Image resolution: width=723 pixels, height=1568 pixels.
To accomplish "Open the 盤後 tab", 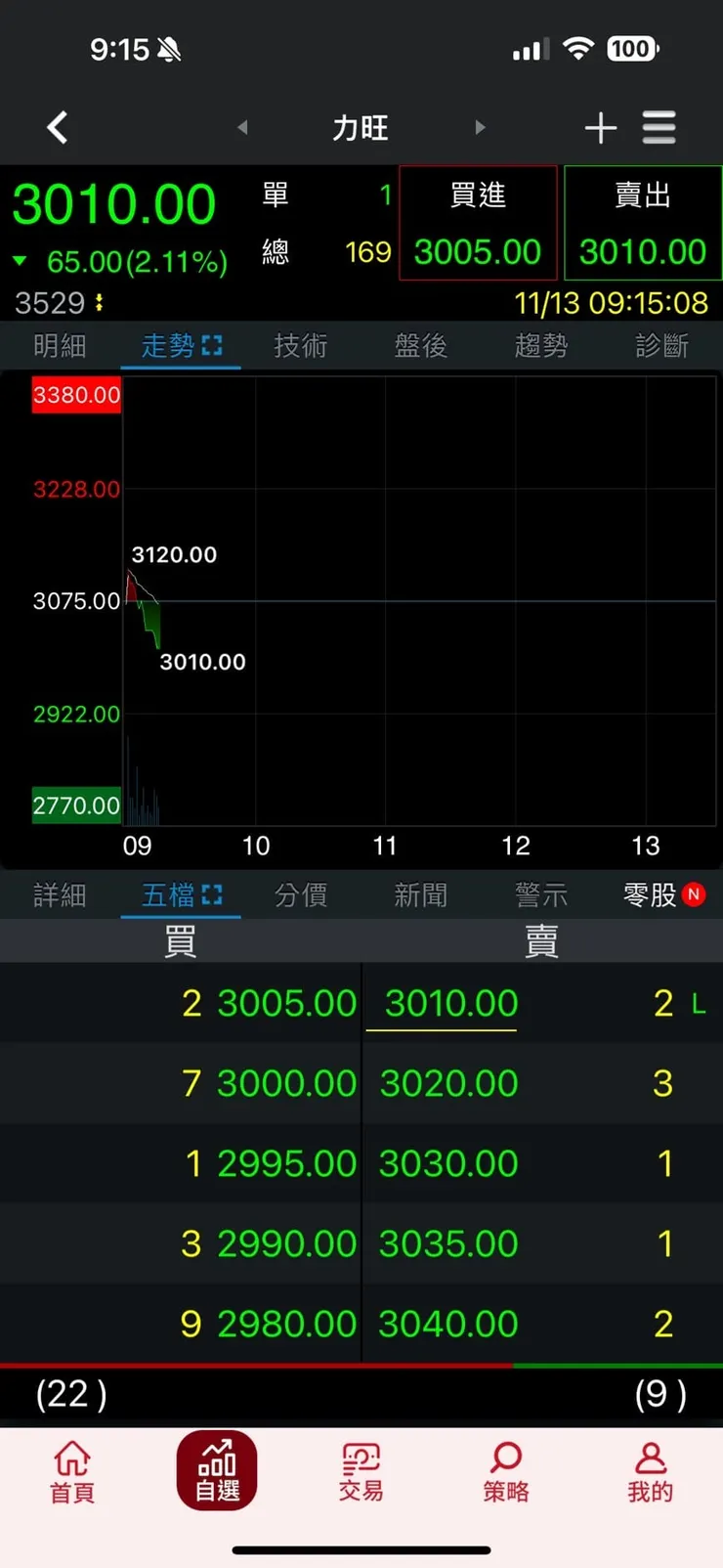I will (x=421, y=346).
